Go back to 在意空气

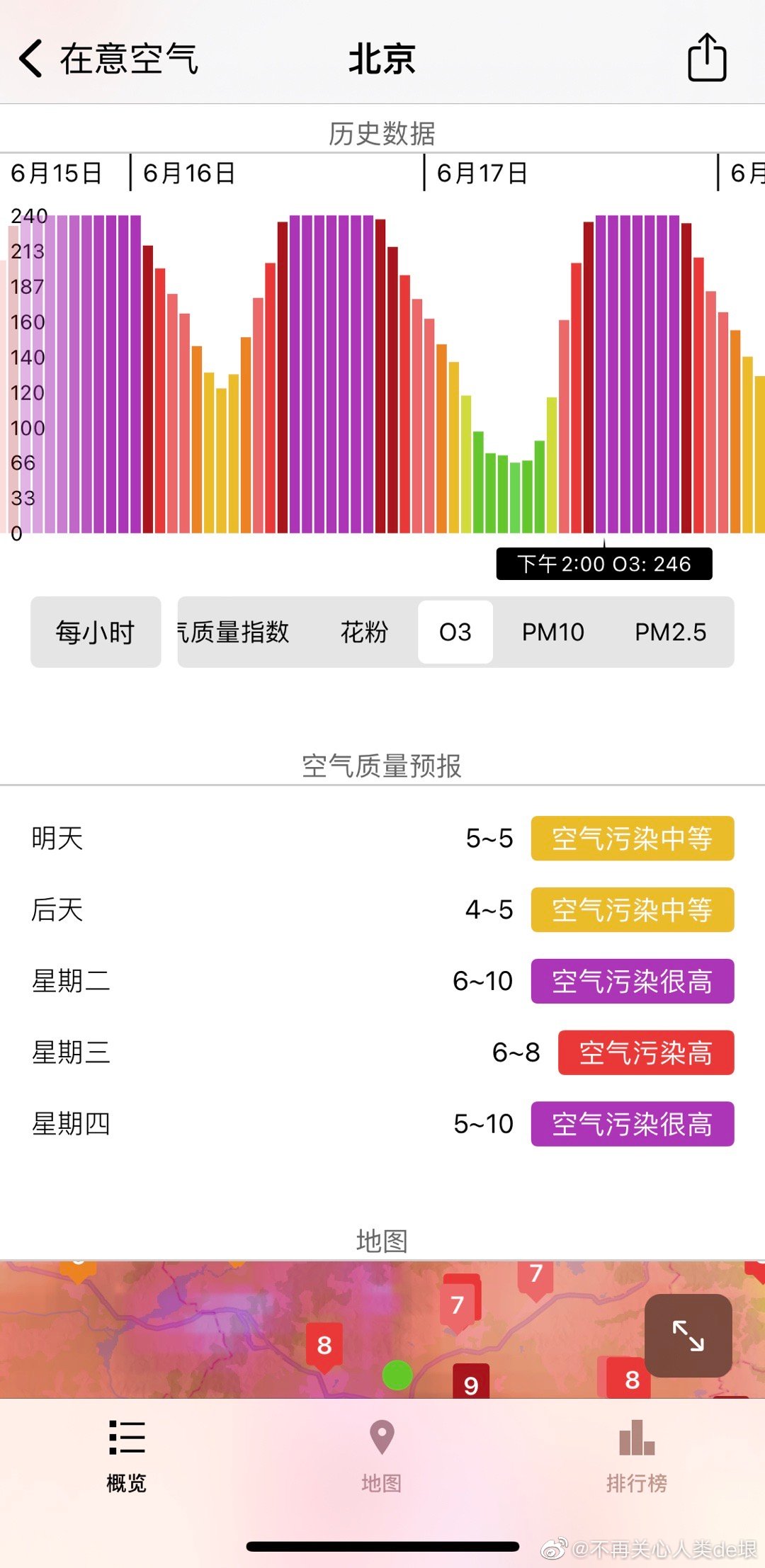pos(106,58)
